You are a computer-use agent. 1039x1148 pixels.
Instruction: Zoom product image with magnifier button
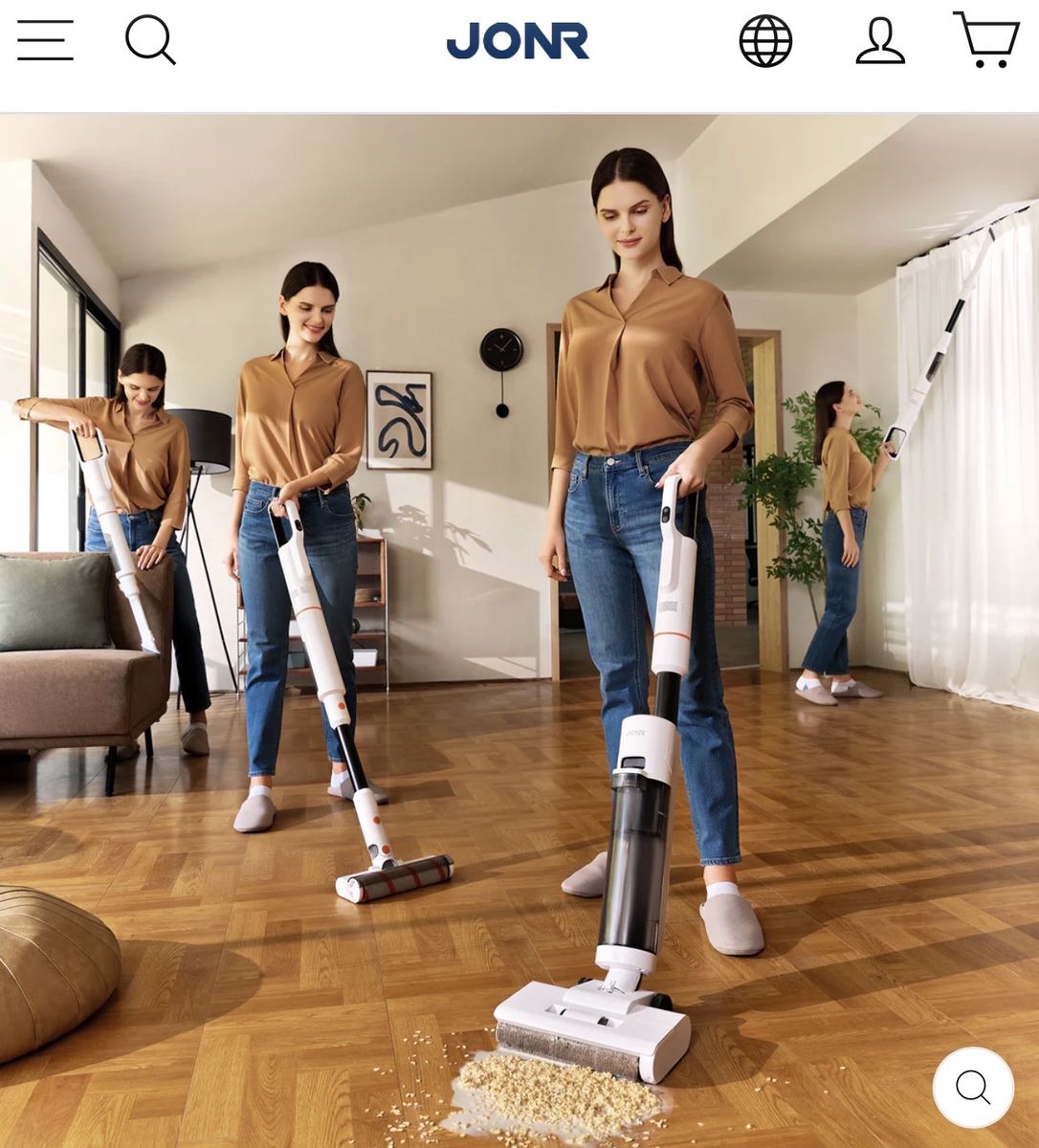[x=973, y=1088]
